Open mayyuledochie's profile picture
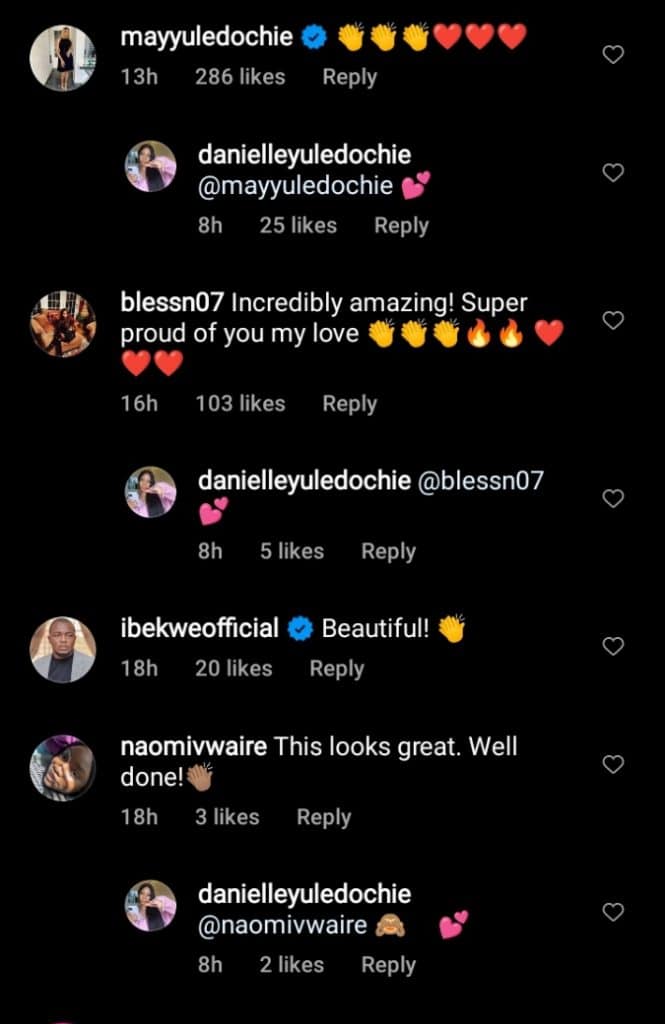This screenshot has width=665, height=1024. [63, 58]
